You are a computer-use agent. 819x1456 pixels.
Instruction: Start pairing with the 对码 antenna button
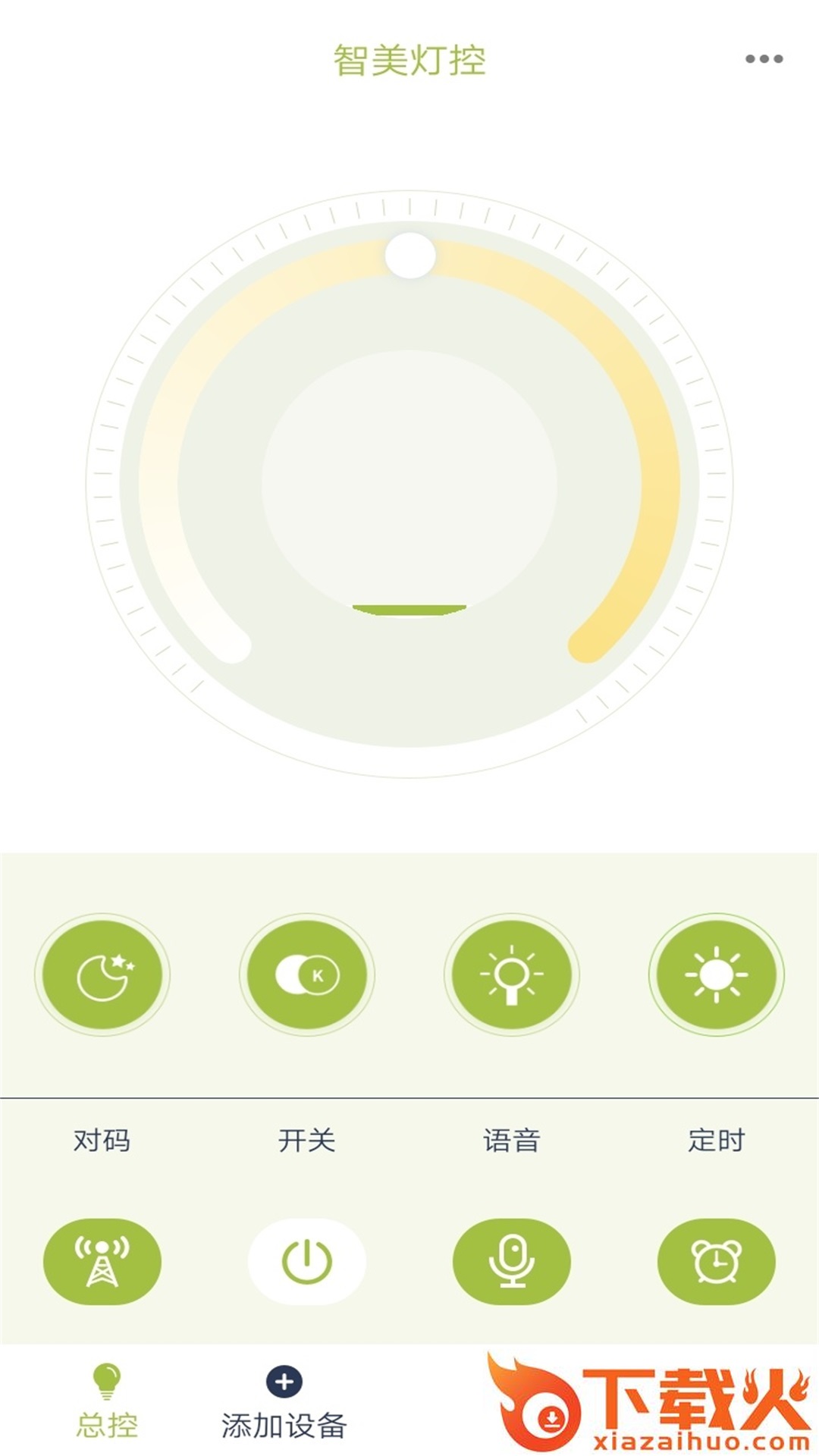click(102, 1261)
